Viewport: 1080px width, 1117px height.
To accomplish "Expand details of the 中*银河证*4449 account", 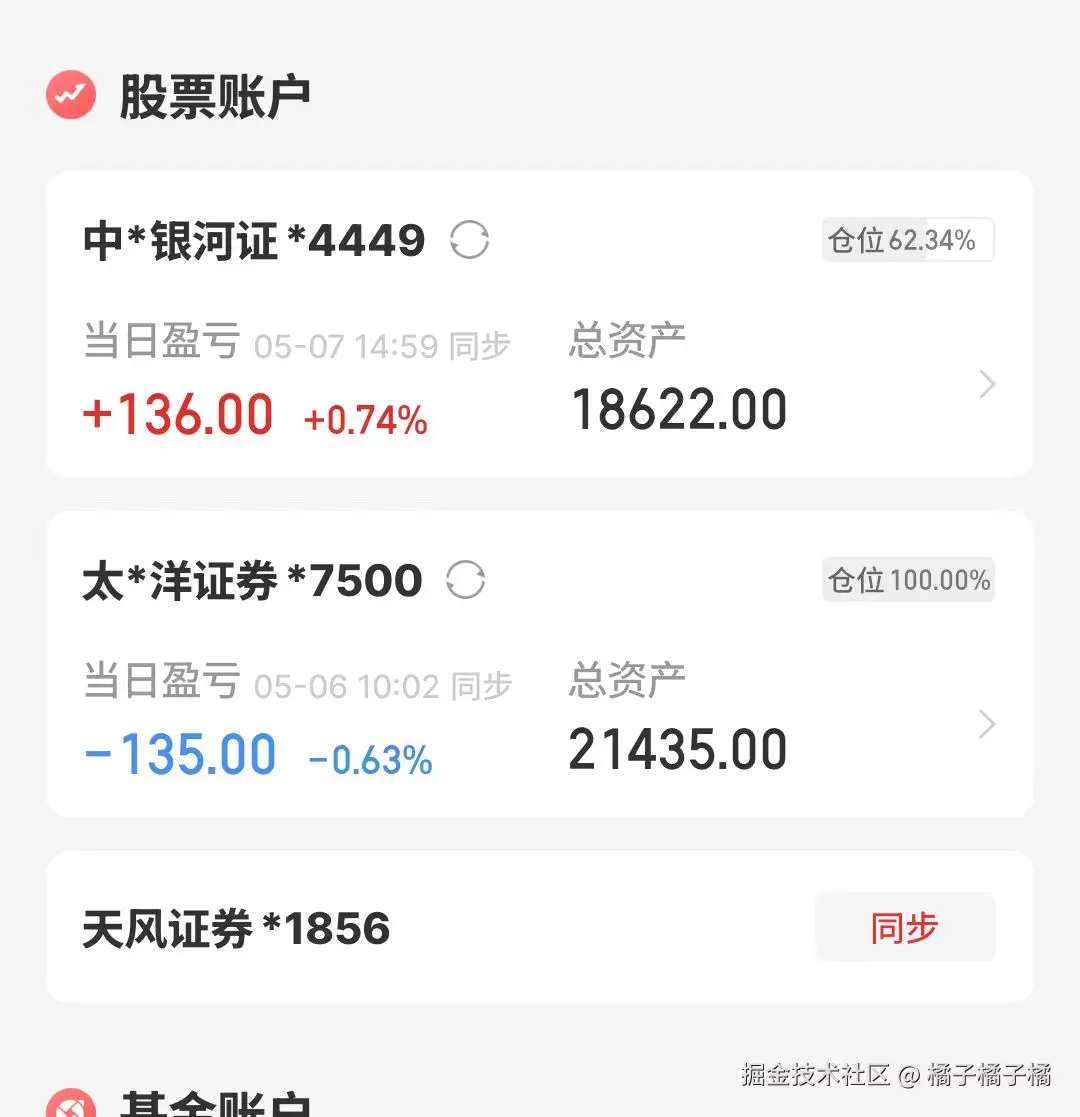I will [x=987, y=384].
